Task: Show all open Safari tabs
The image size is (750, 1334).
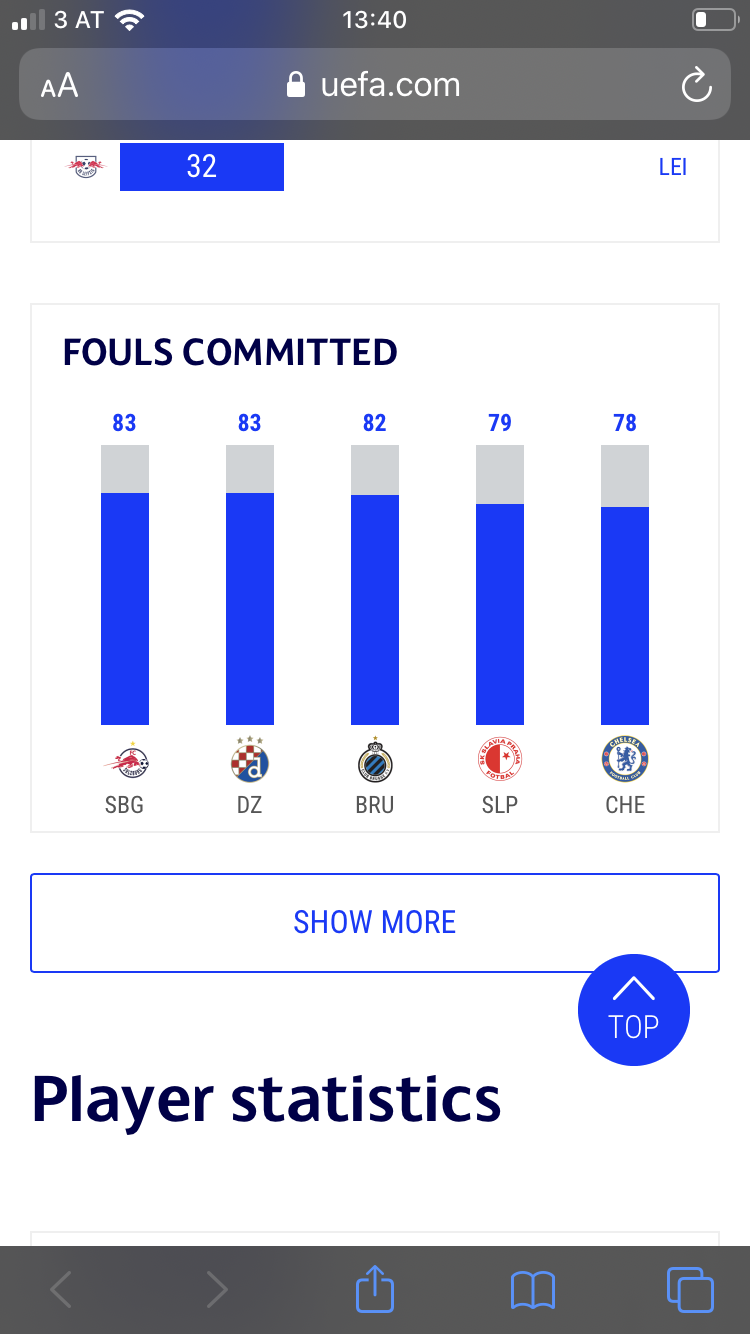Action: [690, 1289]
